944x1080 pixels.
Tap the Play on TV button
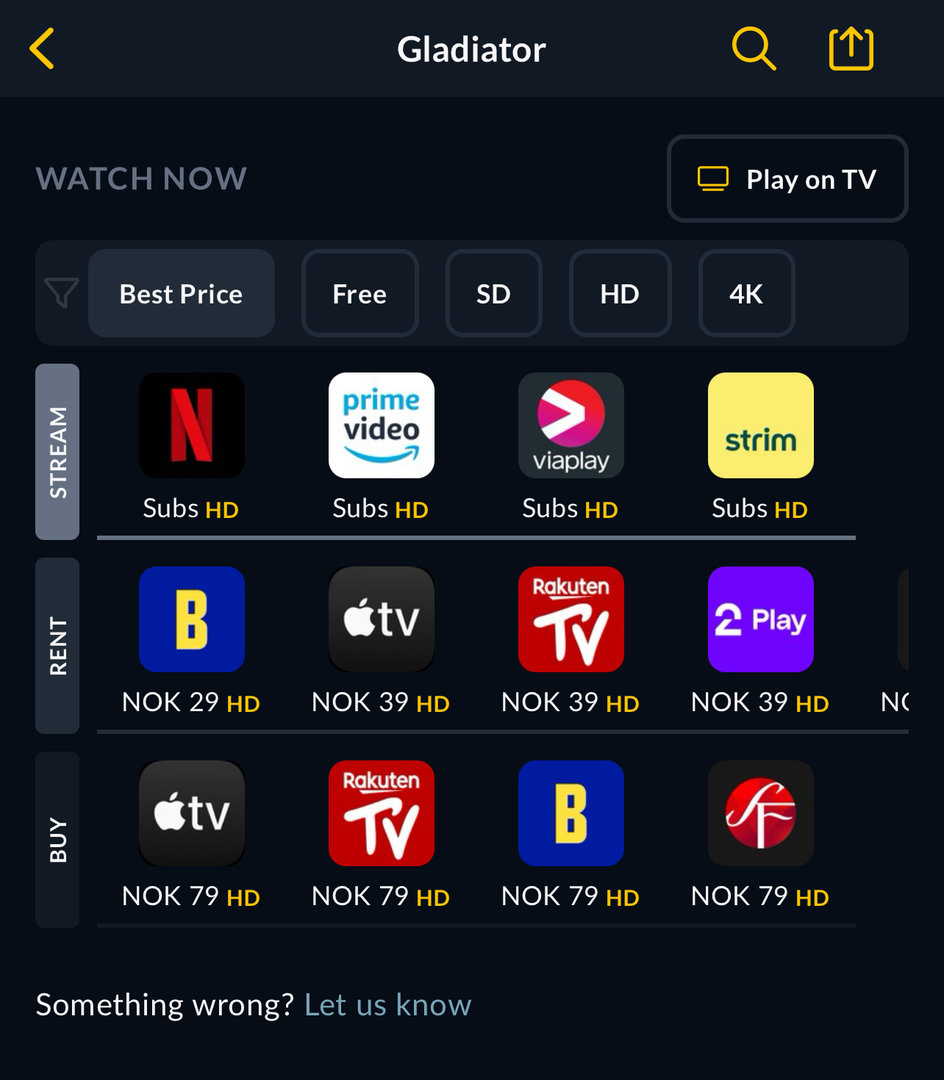coord(787,179)
